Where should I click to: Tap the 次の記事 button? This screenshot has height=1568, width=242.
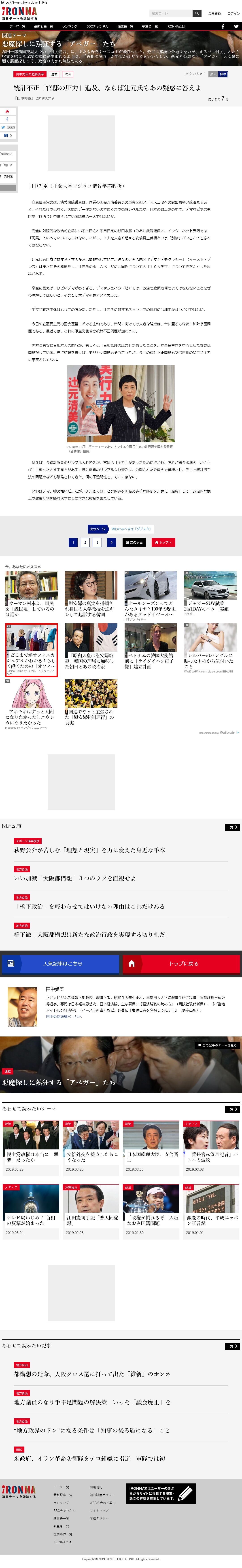(134, 542)
